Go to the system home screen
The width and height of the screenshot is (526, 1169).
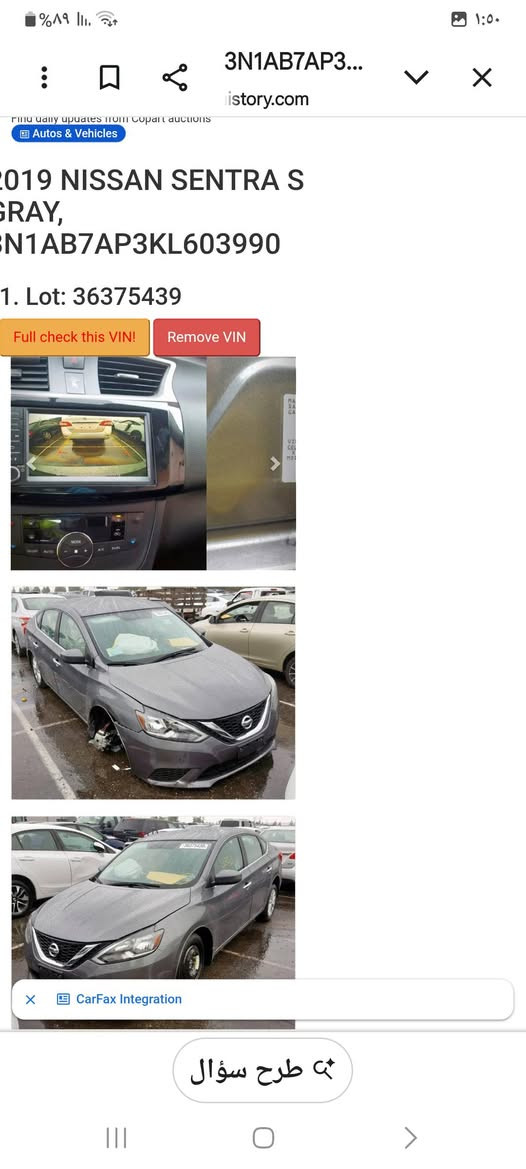pos(263,1138)
